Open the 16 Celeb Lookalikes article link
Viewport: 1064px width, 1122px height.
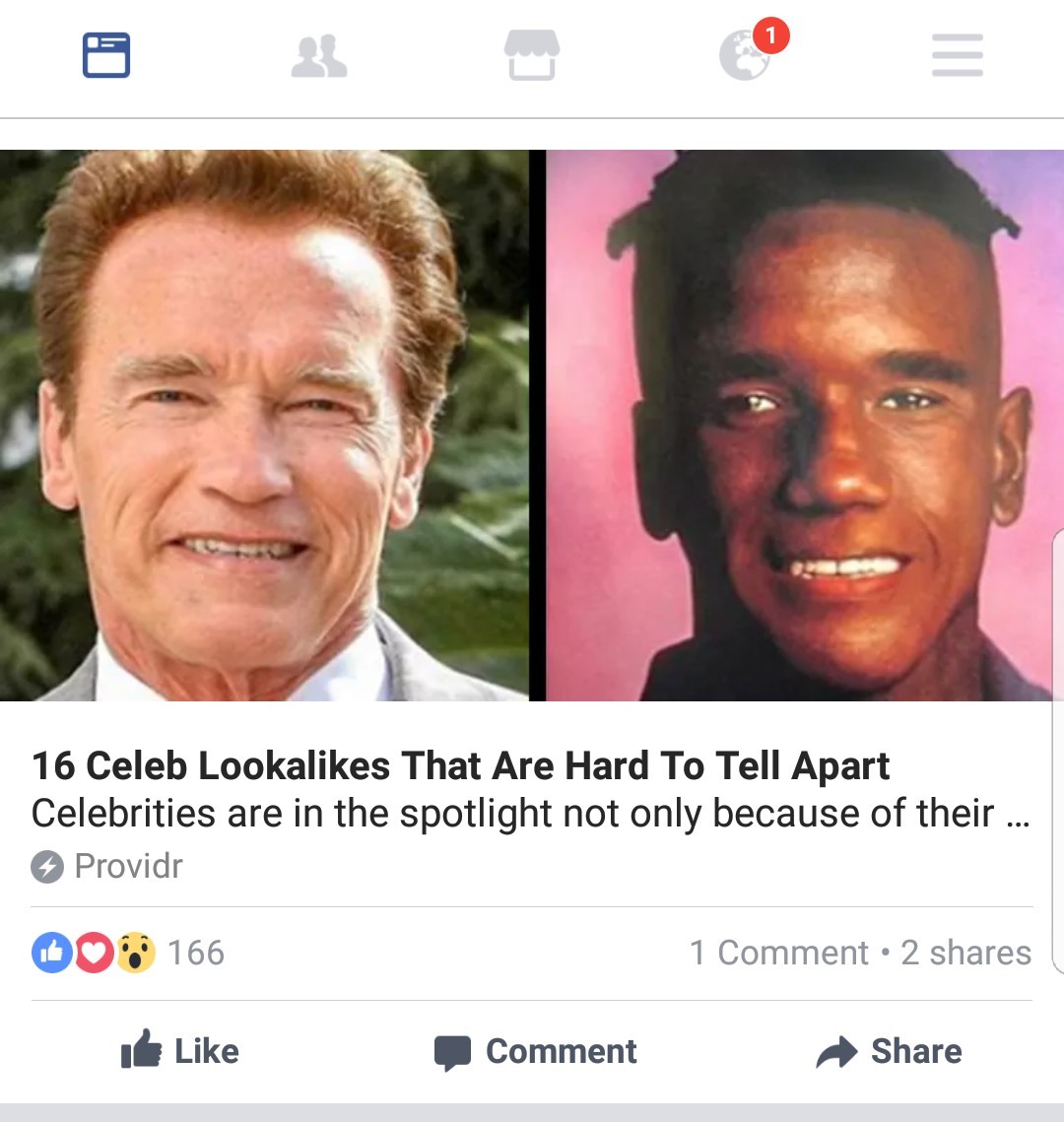coord(460,766)
